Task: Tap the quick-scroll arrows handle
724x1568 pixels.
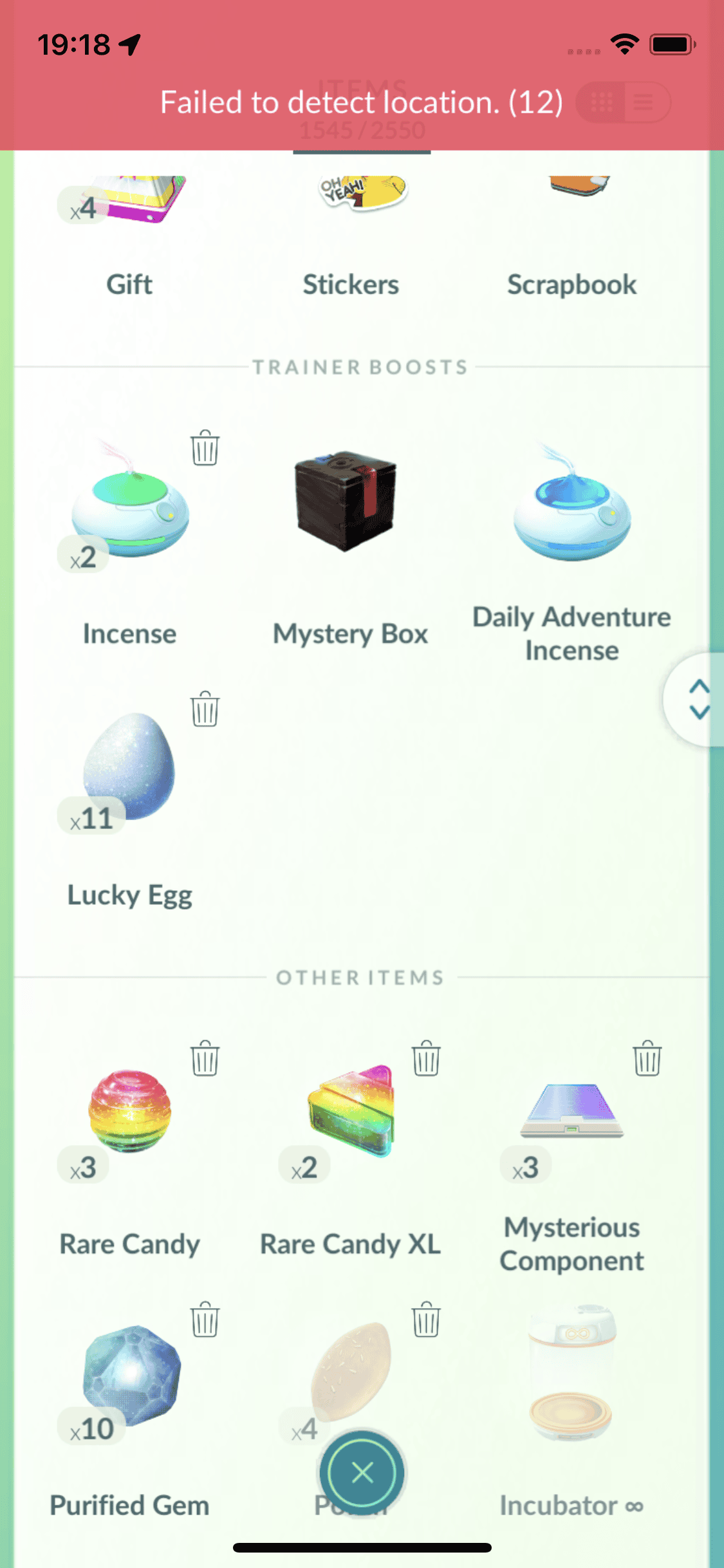Action: pyautogui.click(x=699, y=700)
